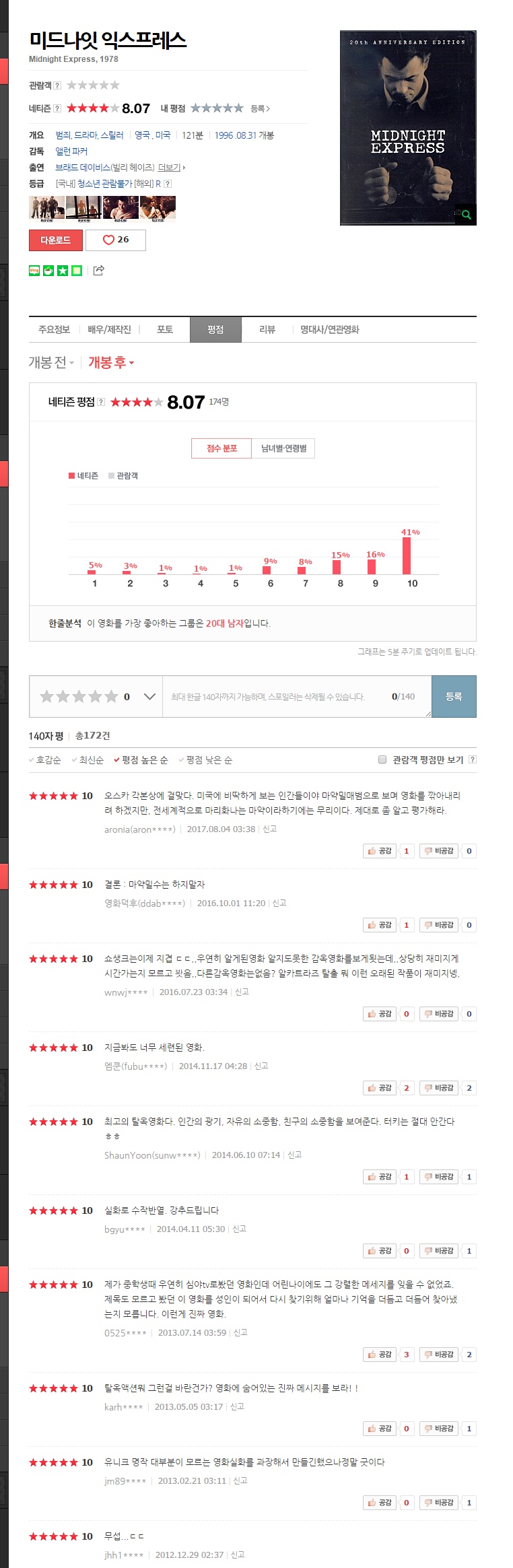Open the 명대사/연관영화 tab

pos(329,330)
